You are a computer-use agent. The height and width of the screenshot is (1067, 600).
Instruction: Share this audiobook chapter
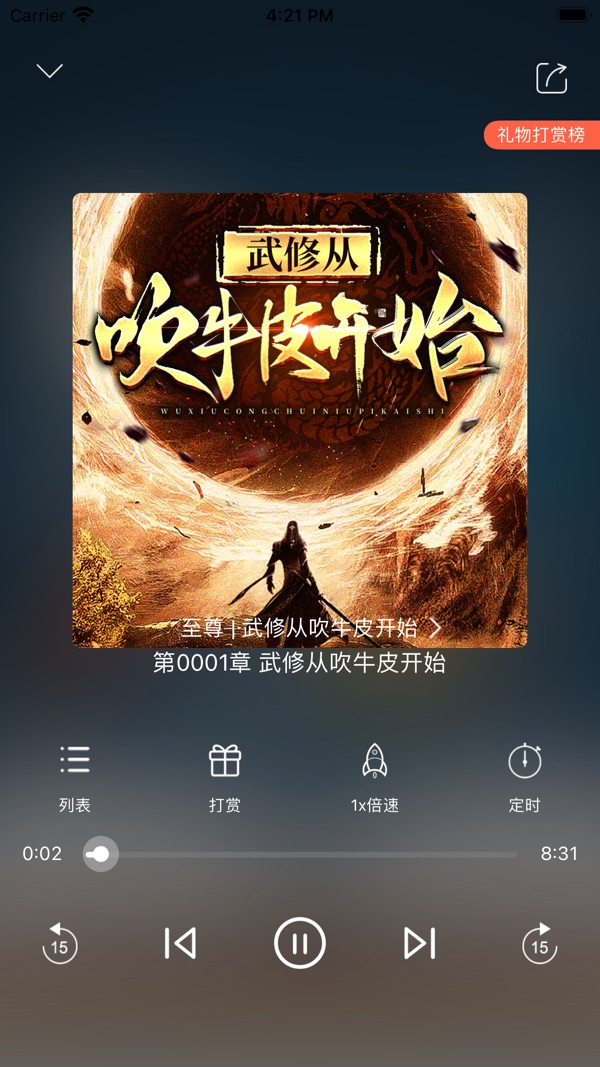[551, 78]
